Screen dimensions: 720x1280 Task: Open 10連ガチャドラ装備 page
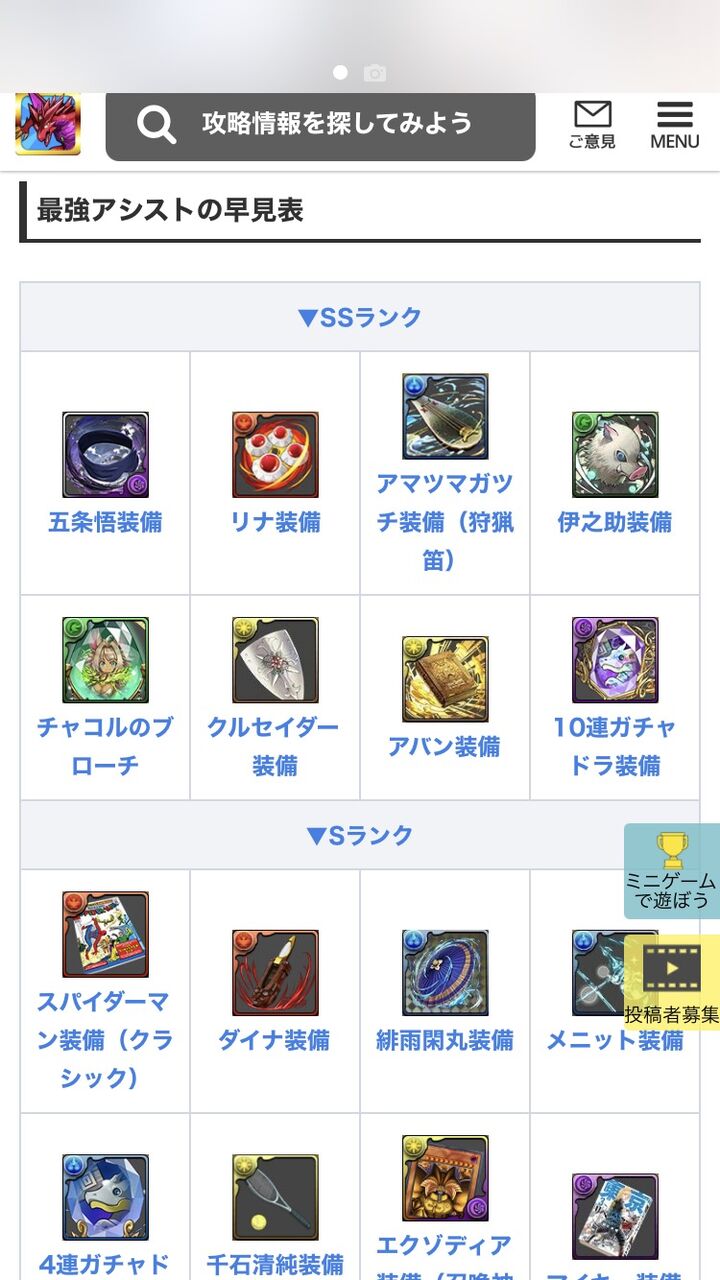(614, 746)
